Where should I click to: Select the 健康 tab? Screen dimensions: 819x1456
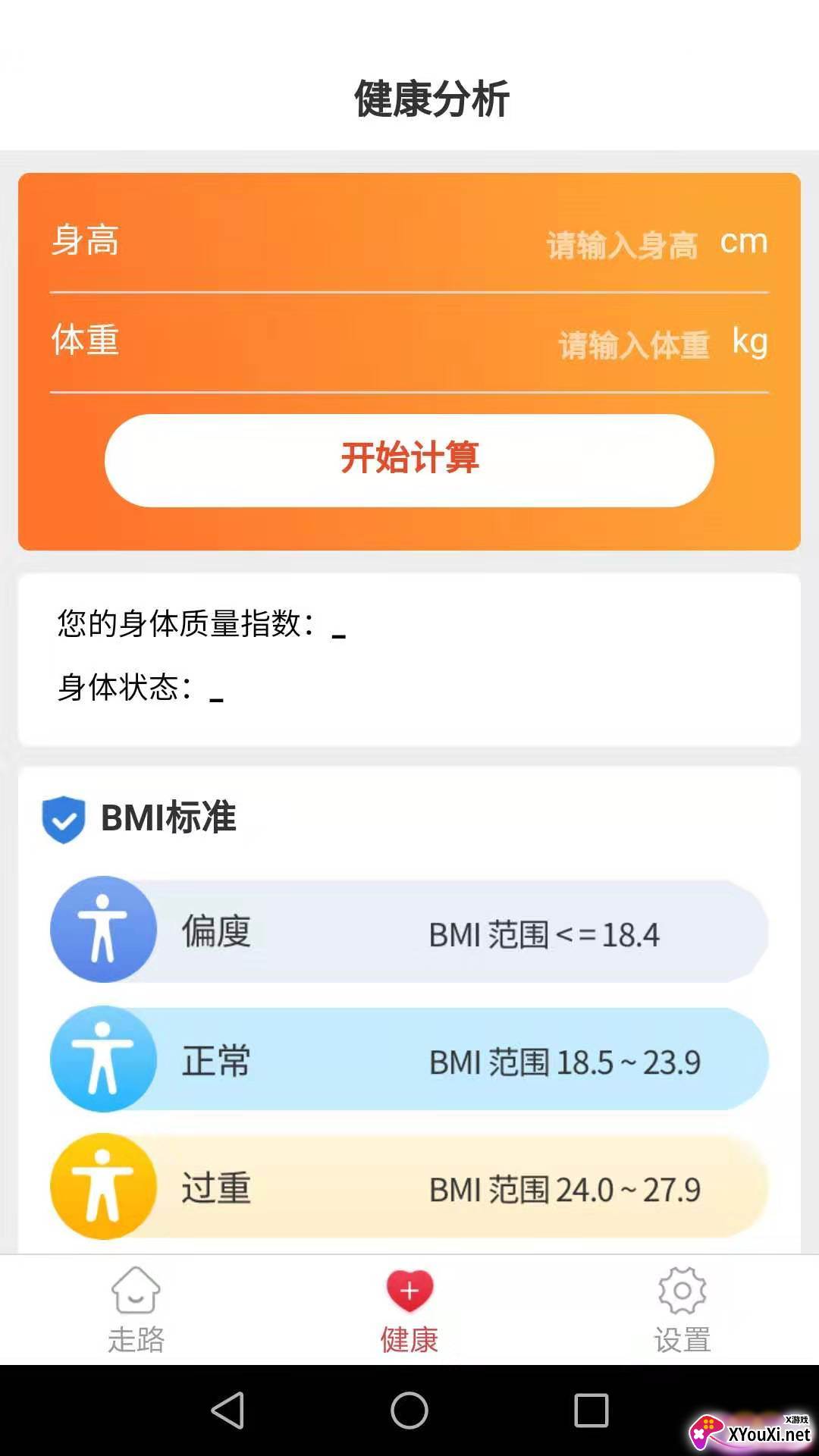coord(409,1310)
